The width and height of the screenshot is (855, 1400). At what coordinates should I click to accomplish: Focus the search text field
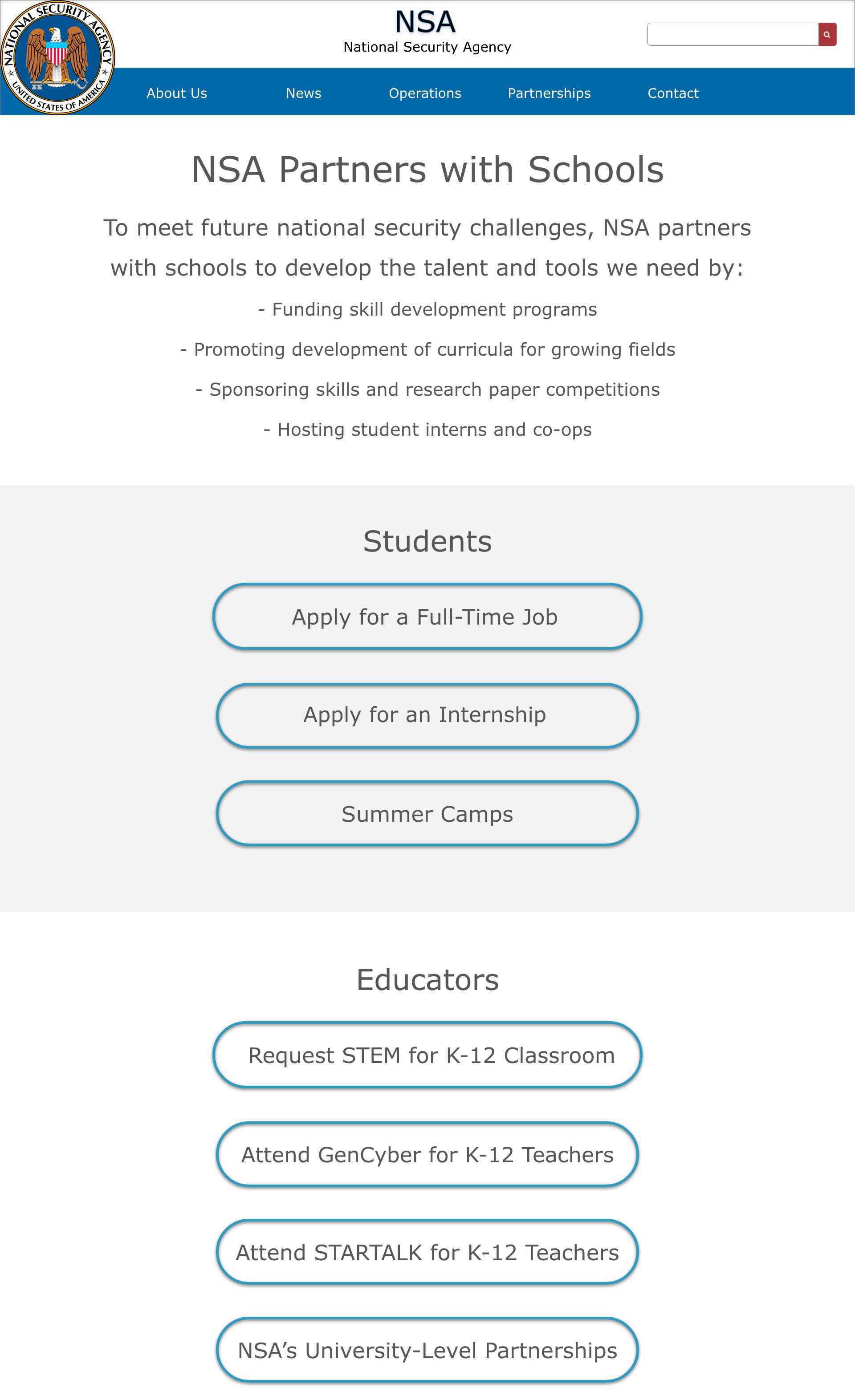pyautogui.click(x=732, y=35)
